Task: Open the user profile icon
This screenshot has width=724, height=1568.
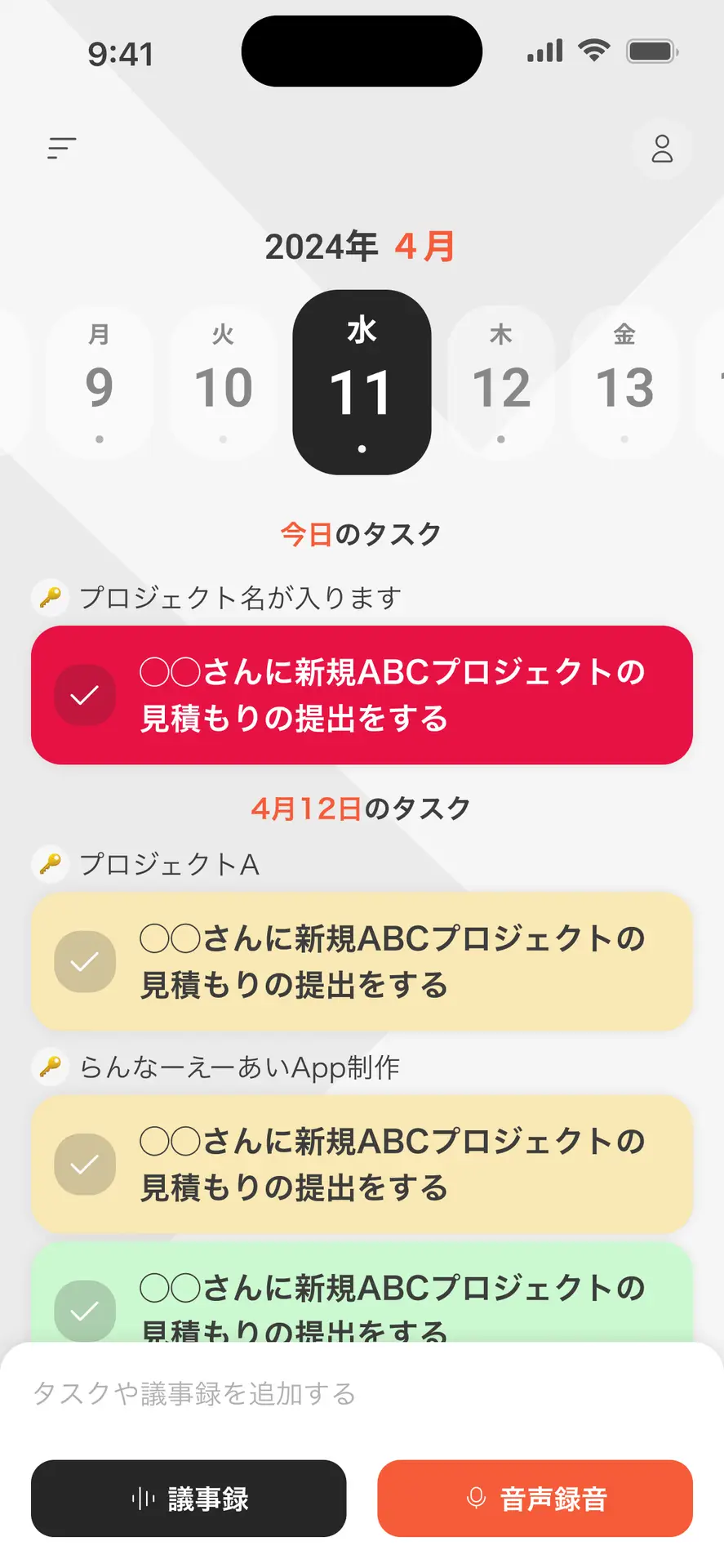Action: click(x=662, y=149)
